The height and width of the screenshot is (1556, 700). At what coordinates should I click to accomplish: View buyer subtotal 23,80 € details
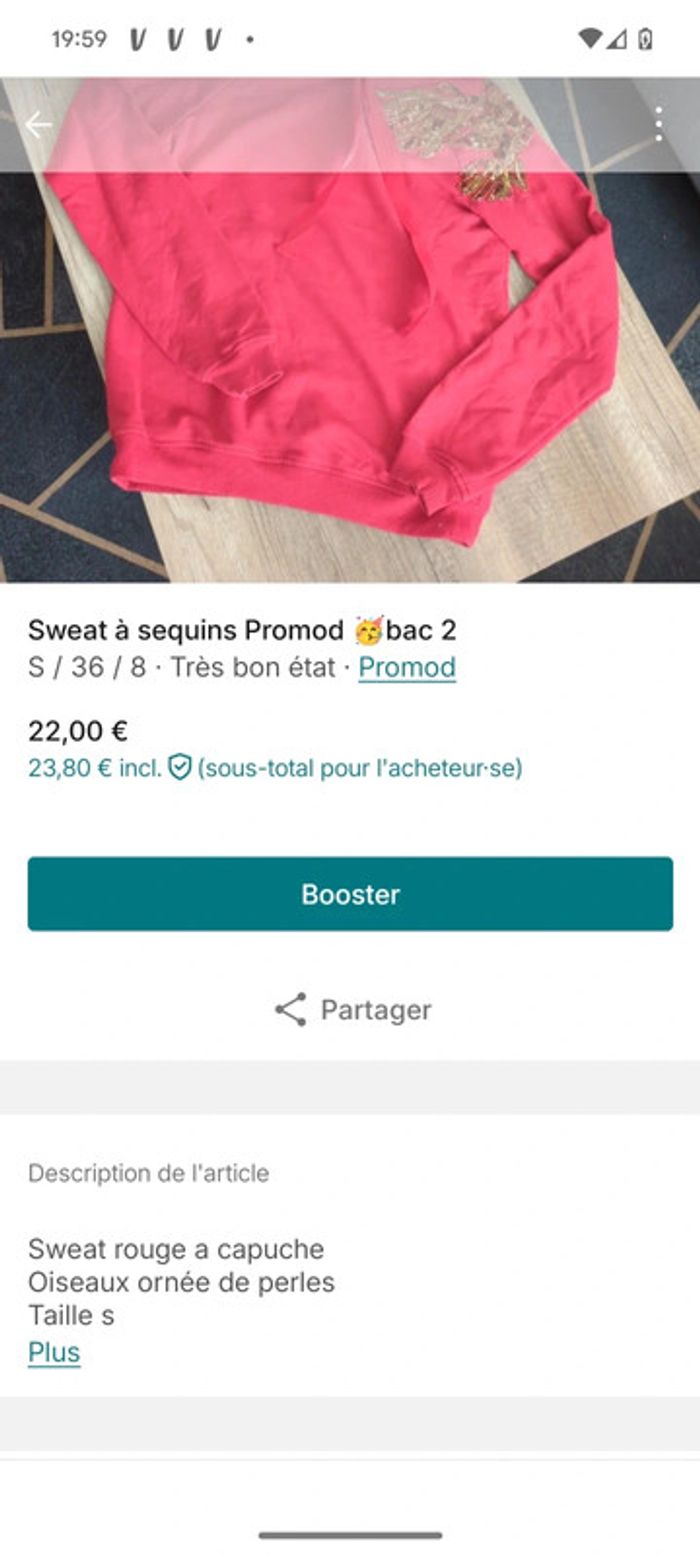tap(275, 768)
